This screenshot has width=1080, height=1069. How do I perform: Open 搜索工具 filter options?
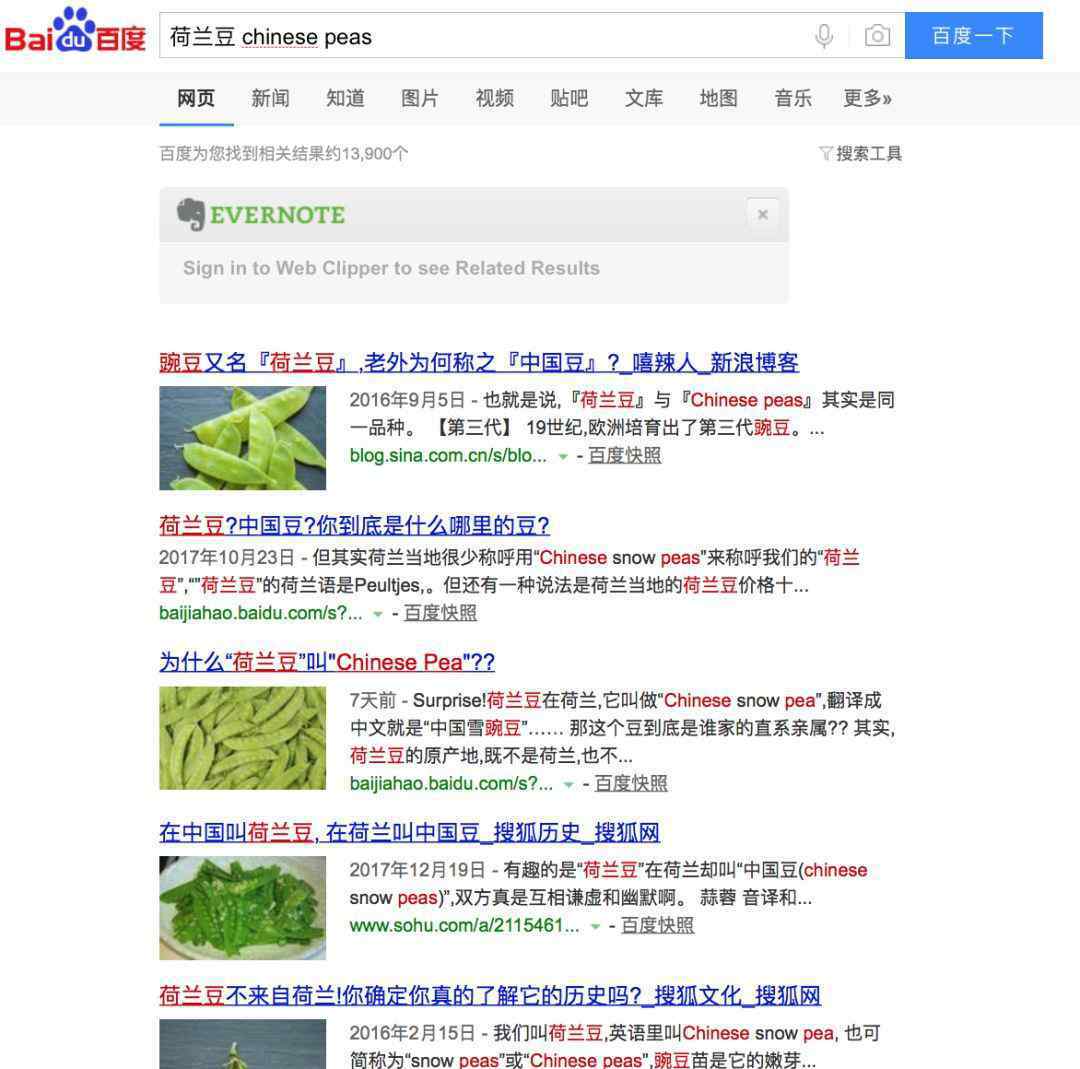tap(860, 153)
